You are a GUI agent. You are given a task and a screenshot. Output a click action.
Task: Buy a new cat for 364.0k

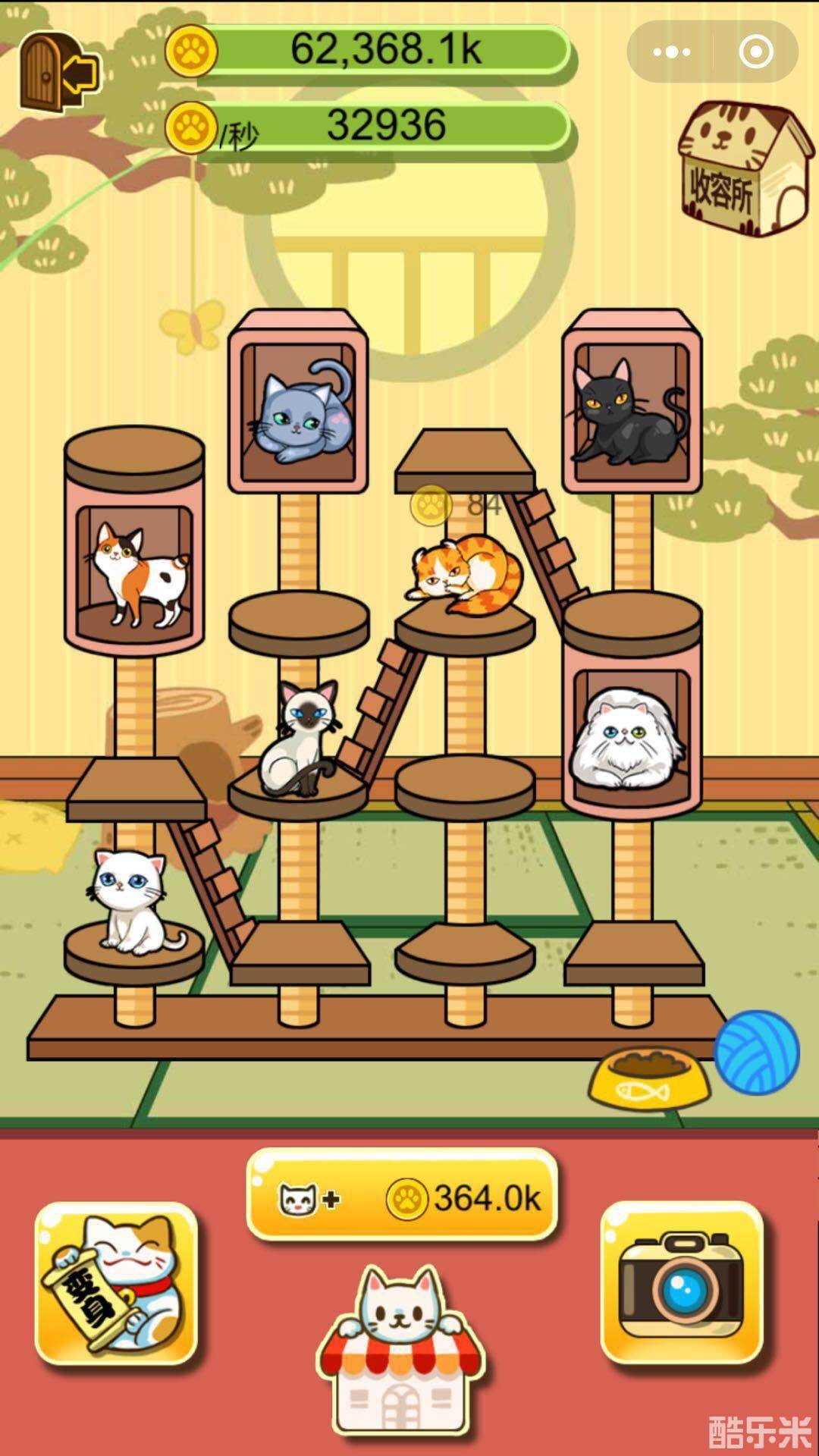tap(403, 1198)
